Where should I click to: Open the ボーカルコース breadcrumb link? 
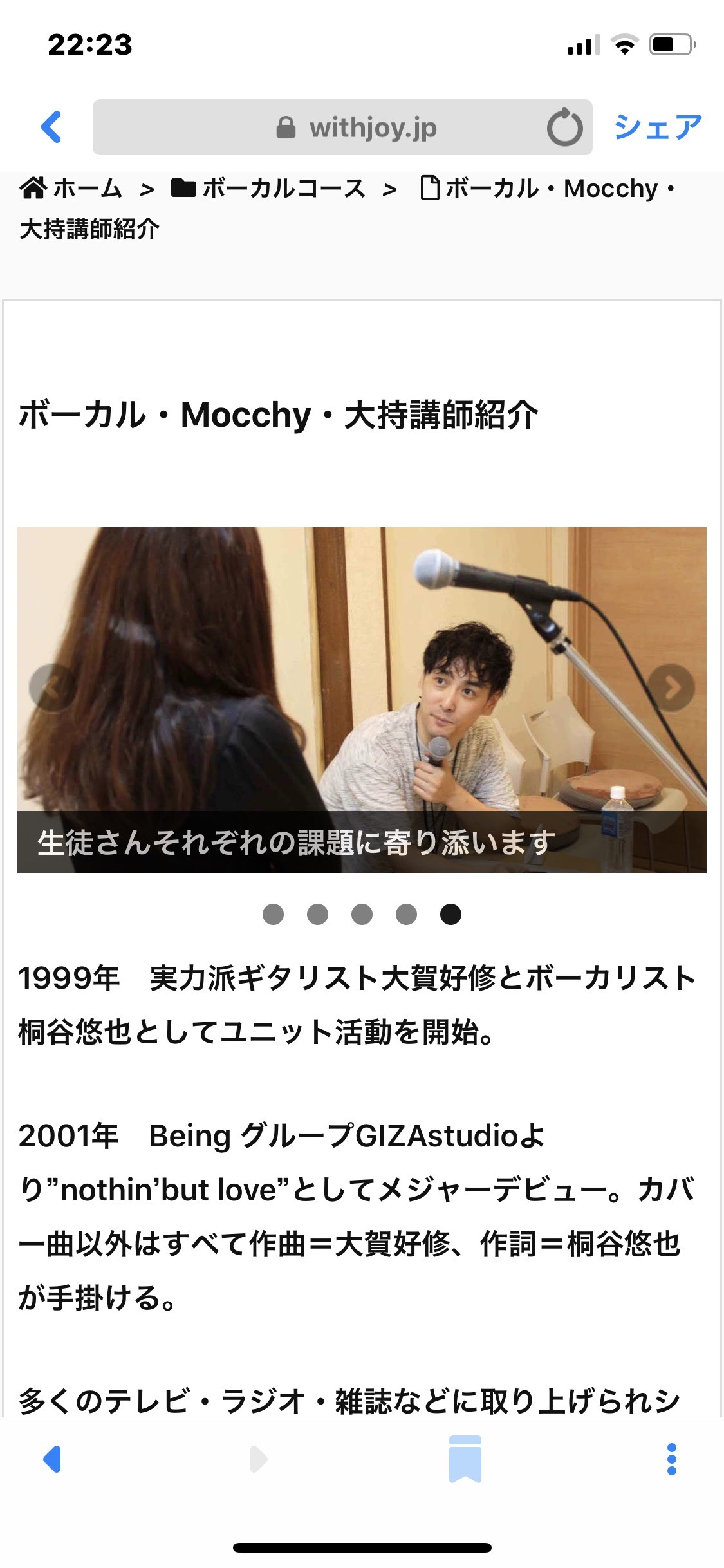[269, 189]
